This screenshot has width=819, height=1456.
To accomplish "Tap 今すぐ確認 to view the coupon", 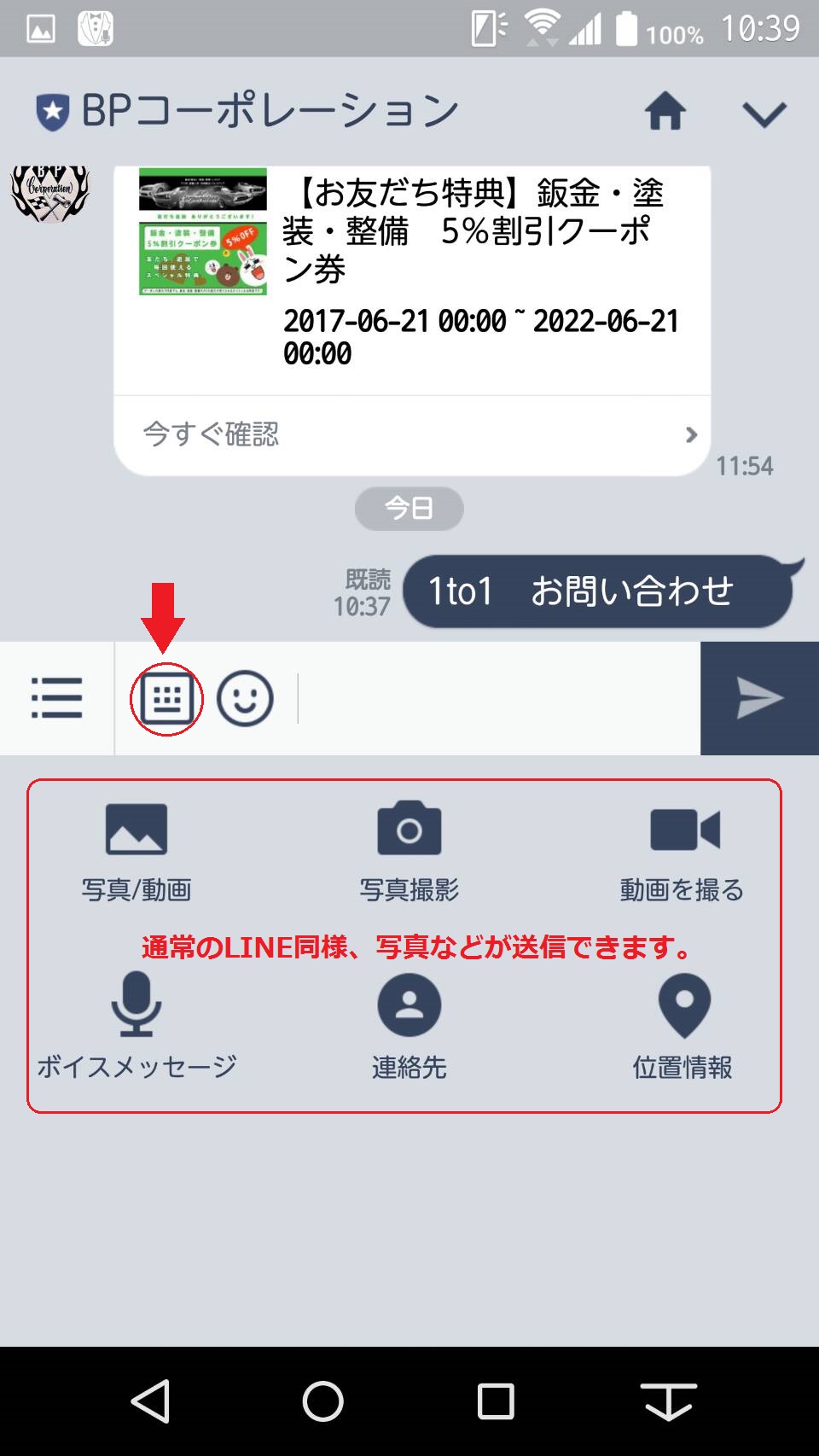I will (411, 434).
